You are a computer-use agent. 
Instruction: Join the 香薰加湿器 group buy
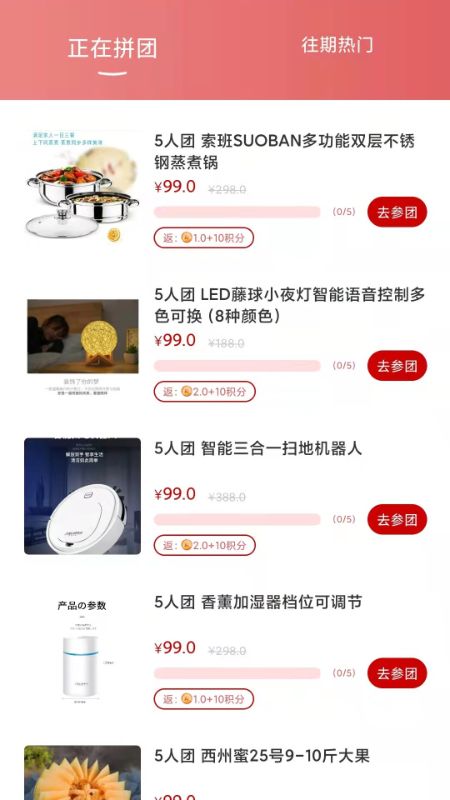point(397,673)
